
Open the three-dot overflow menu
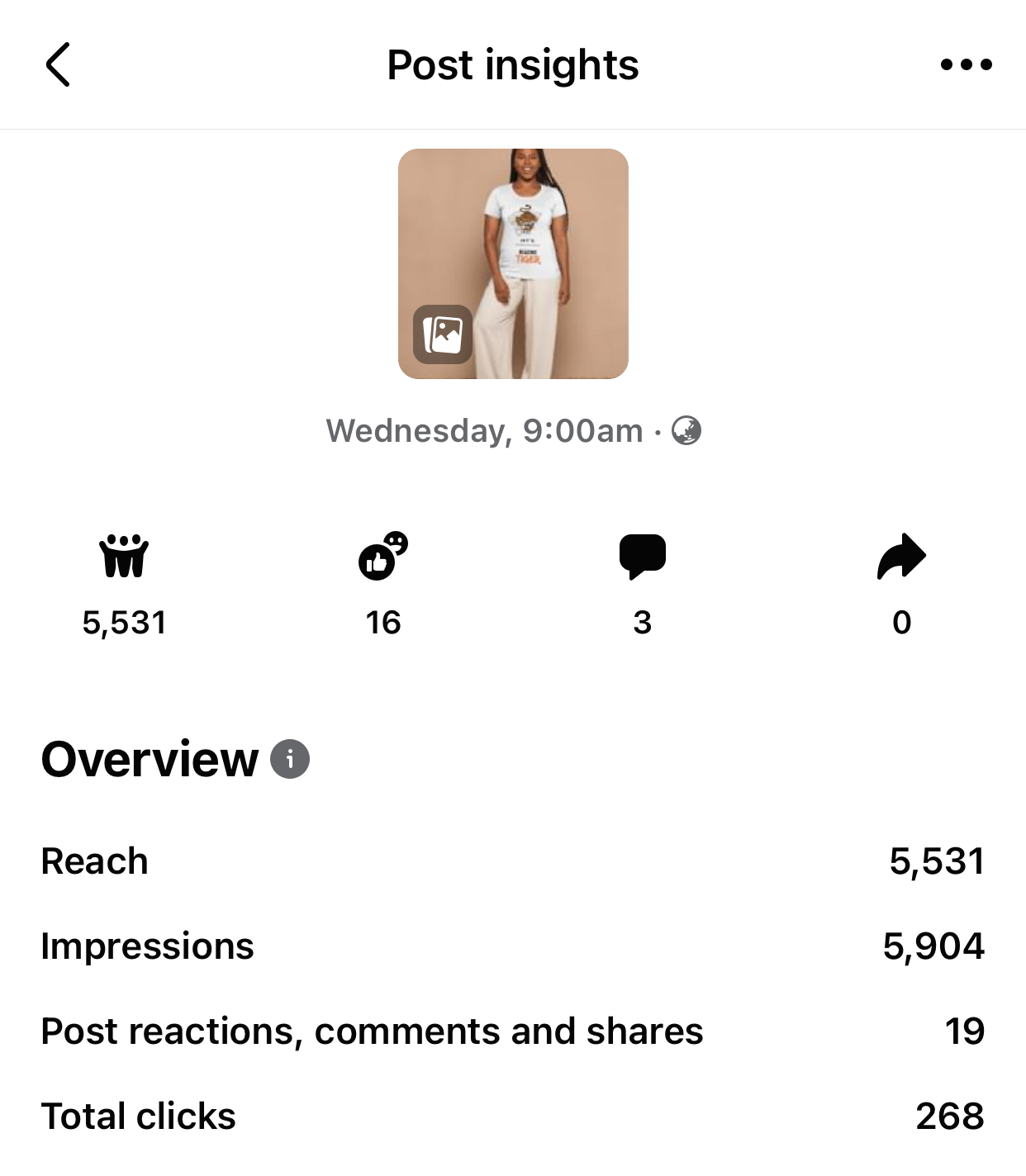coord(966,64)
